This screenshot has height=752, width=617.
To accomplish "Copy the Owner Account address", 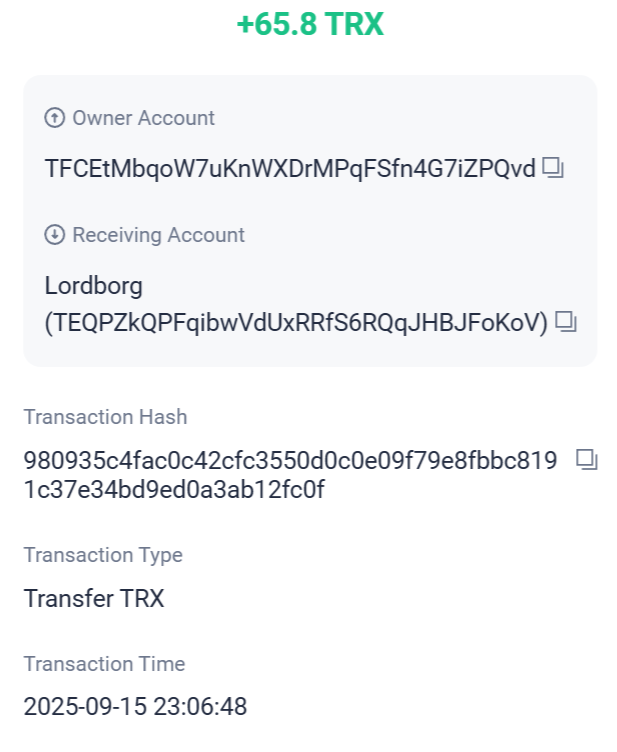I will point(553,168).
